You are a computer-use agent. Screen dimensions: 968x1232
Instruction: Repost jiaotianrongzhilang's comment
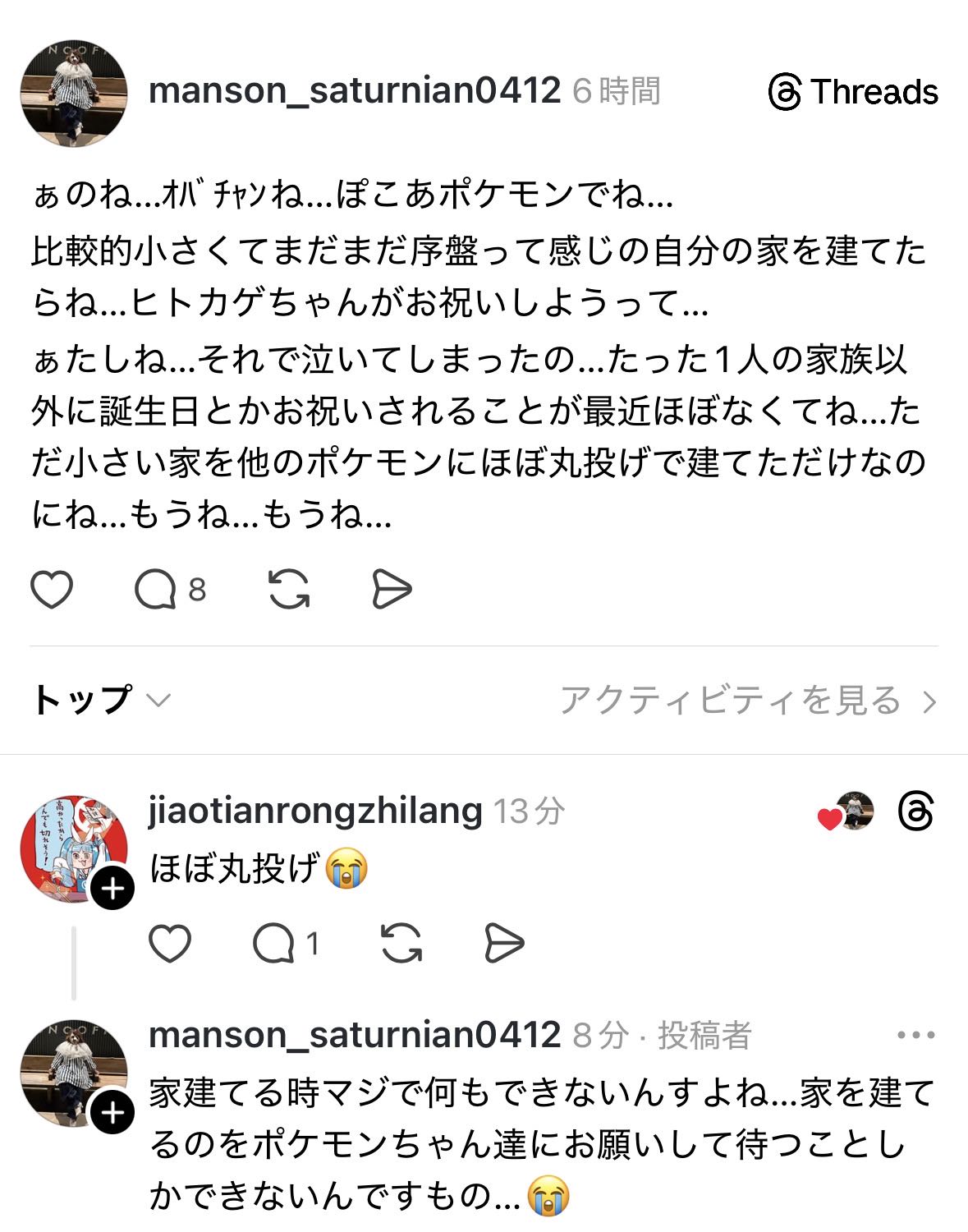tap(401, 943)
